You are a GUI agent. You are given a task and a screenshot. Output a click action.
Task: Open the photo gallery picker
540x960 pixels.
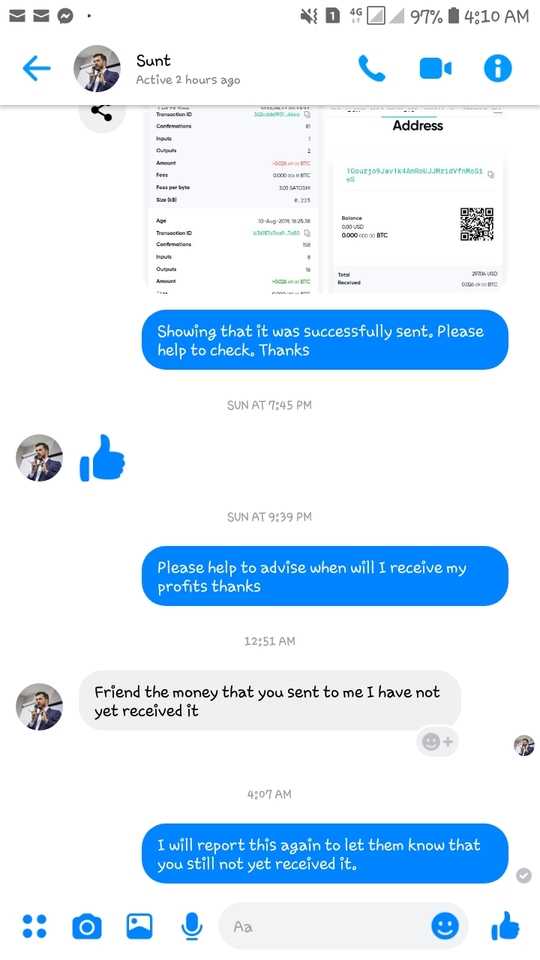140,926
